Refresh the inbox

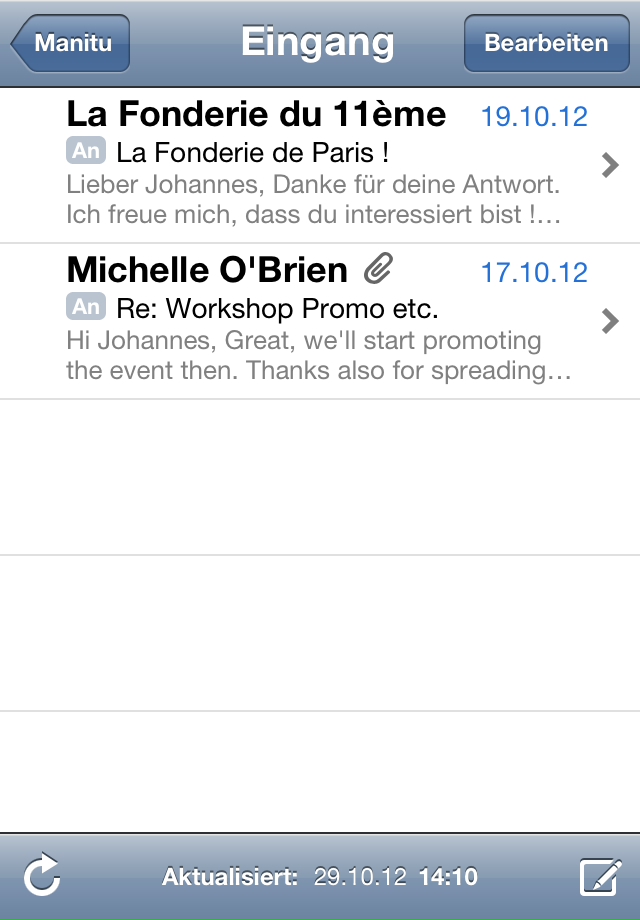tap(42, 877)
